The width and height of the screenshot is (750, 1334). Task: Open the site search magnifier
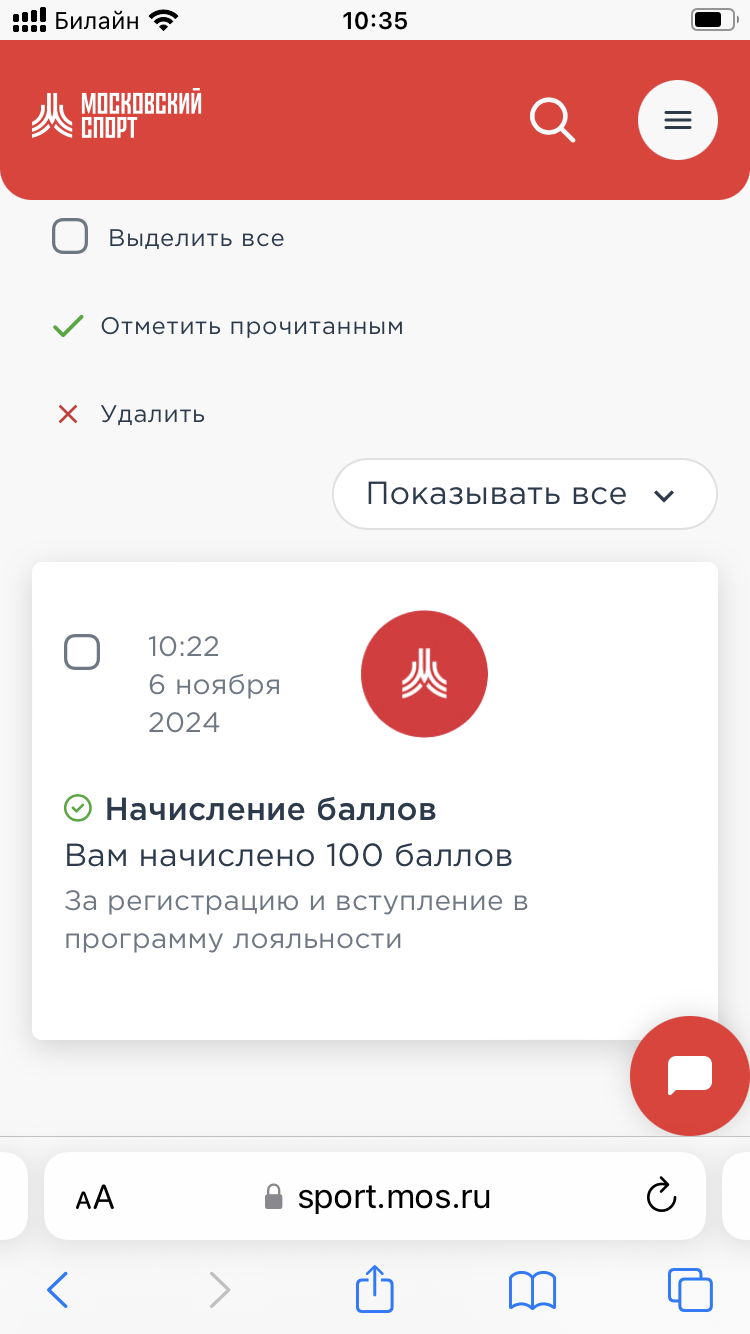(x=552, y=121)
